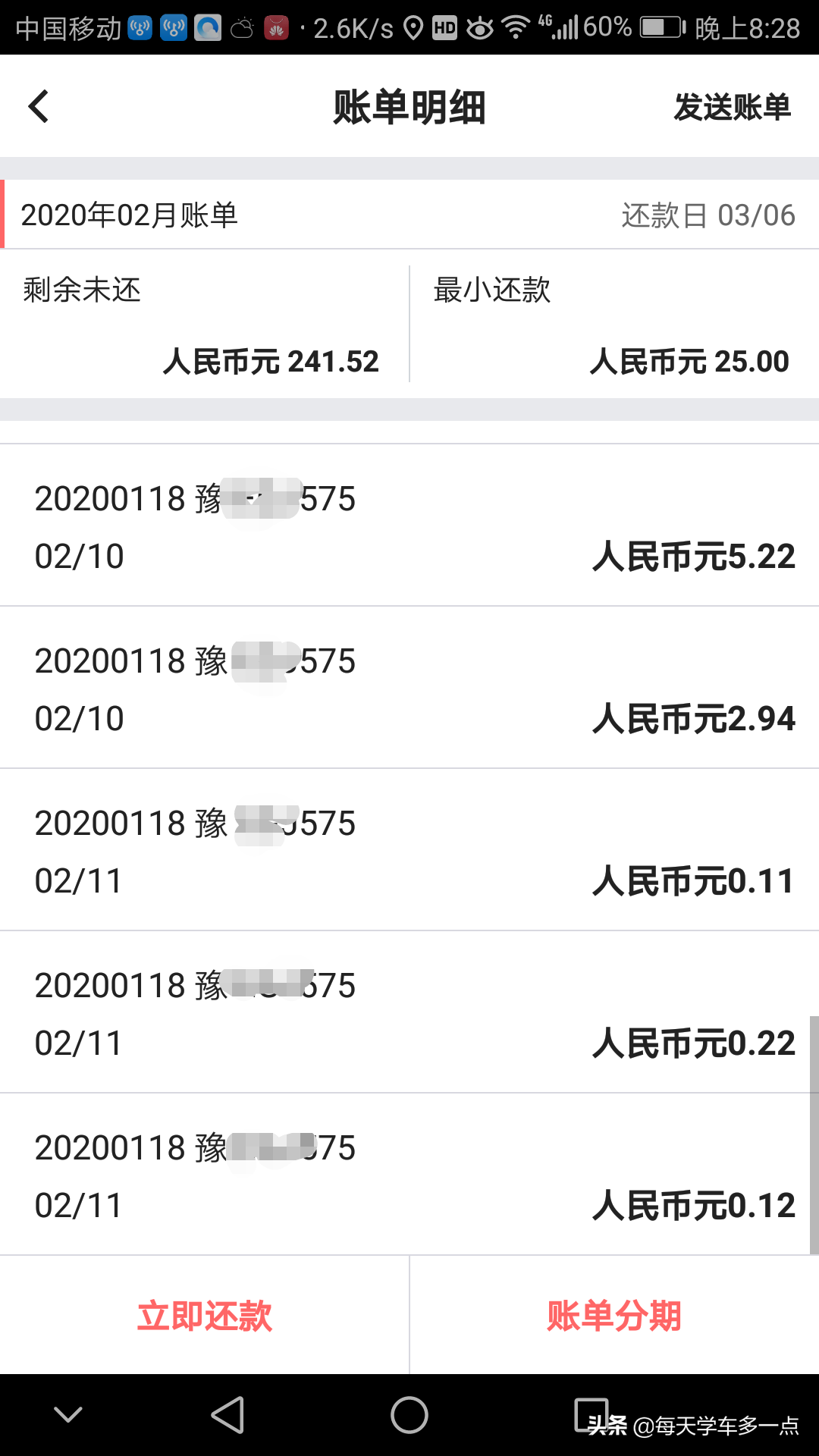Open the transaction of 人民币元0.22
Screen dimensions: 819x1456
(x=409, y=1012)
